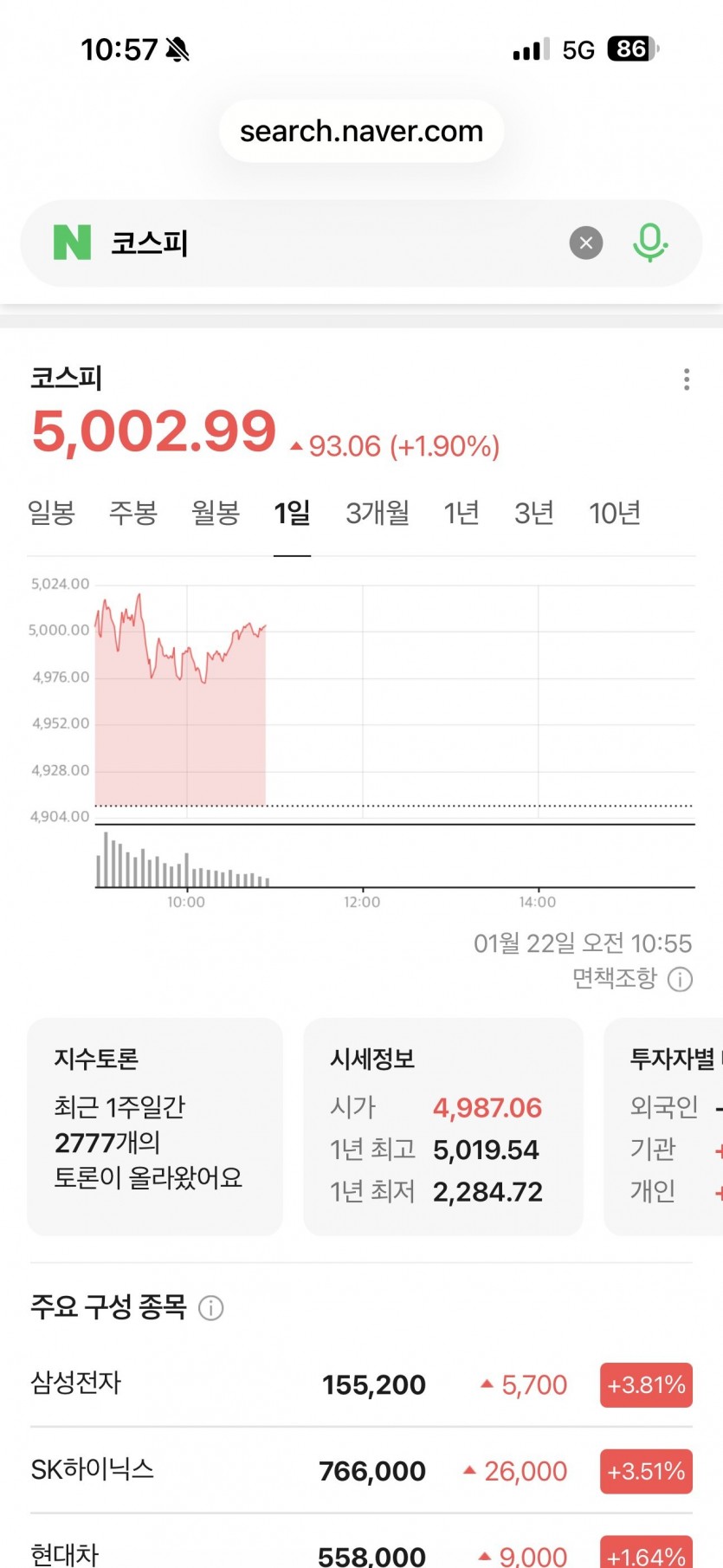Screen dimensions: 723x1568
Task: Select the 3년 chart range
Action: click(x=534, y=513)
